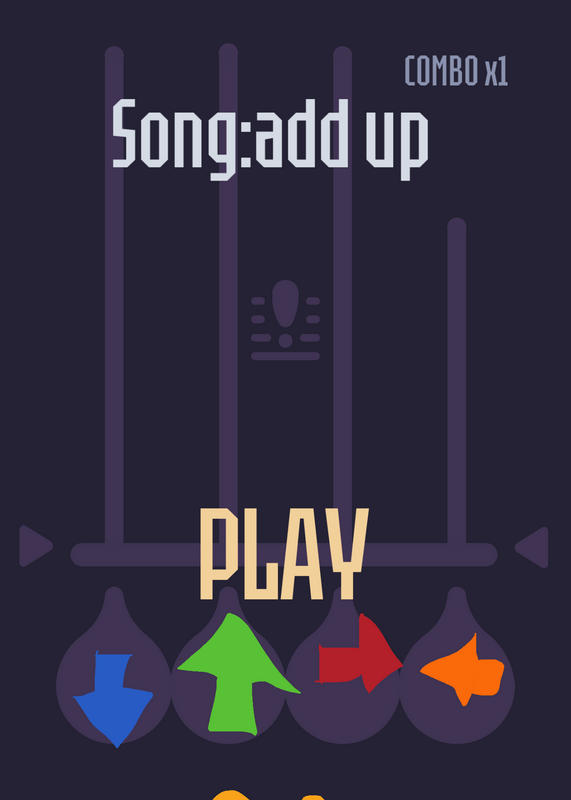Hit the red right arrow pad

(x=359, y=654)
